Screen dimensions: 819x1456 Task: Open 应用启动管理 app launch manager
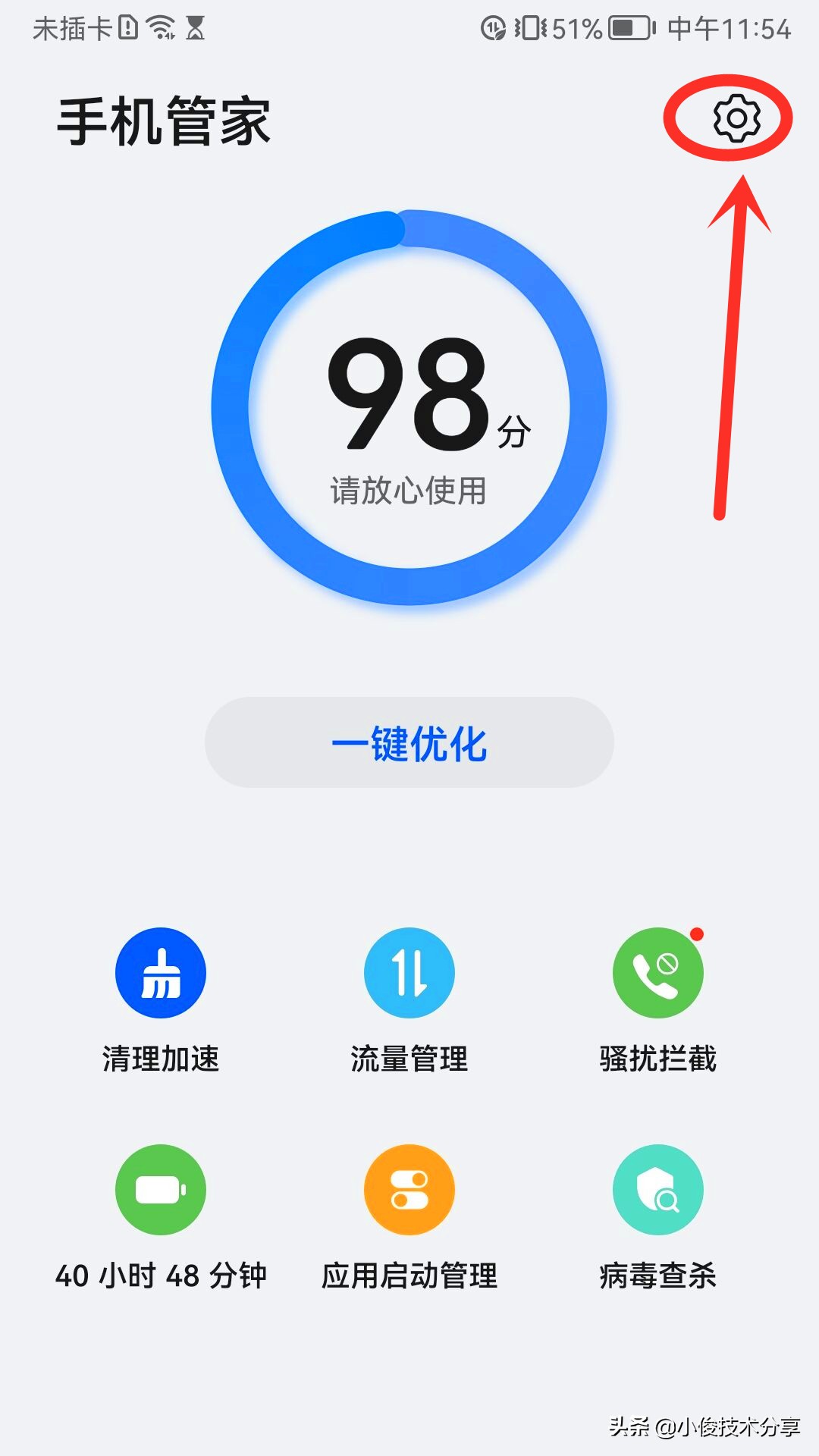click(409, 1191)
